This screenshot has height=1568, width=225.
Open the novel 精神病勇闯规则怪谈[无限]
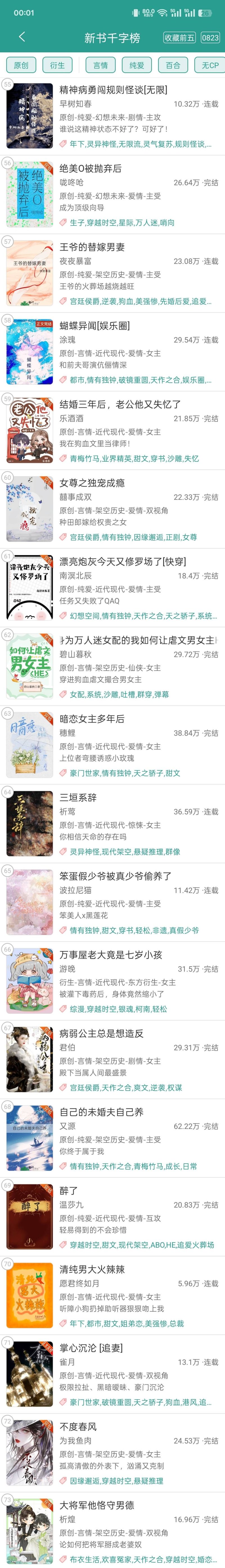(x=113, y=90)
